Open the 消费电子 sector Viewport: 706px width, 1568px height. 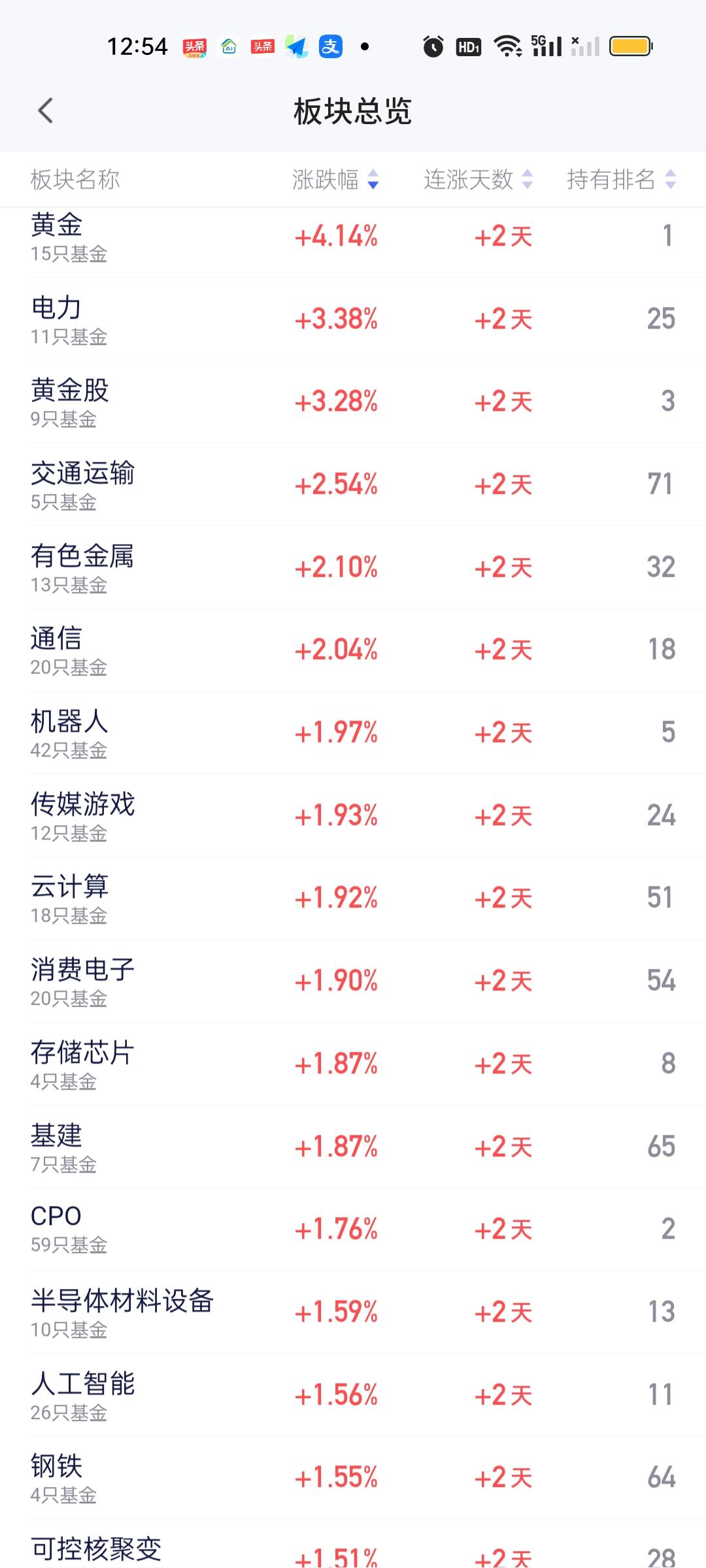353,981
